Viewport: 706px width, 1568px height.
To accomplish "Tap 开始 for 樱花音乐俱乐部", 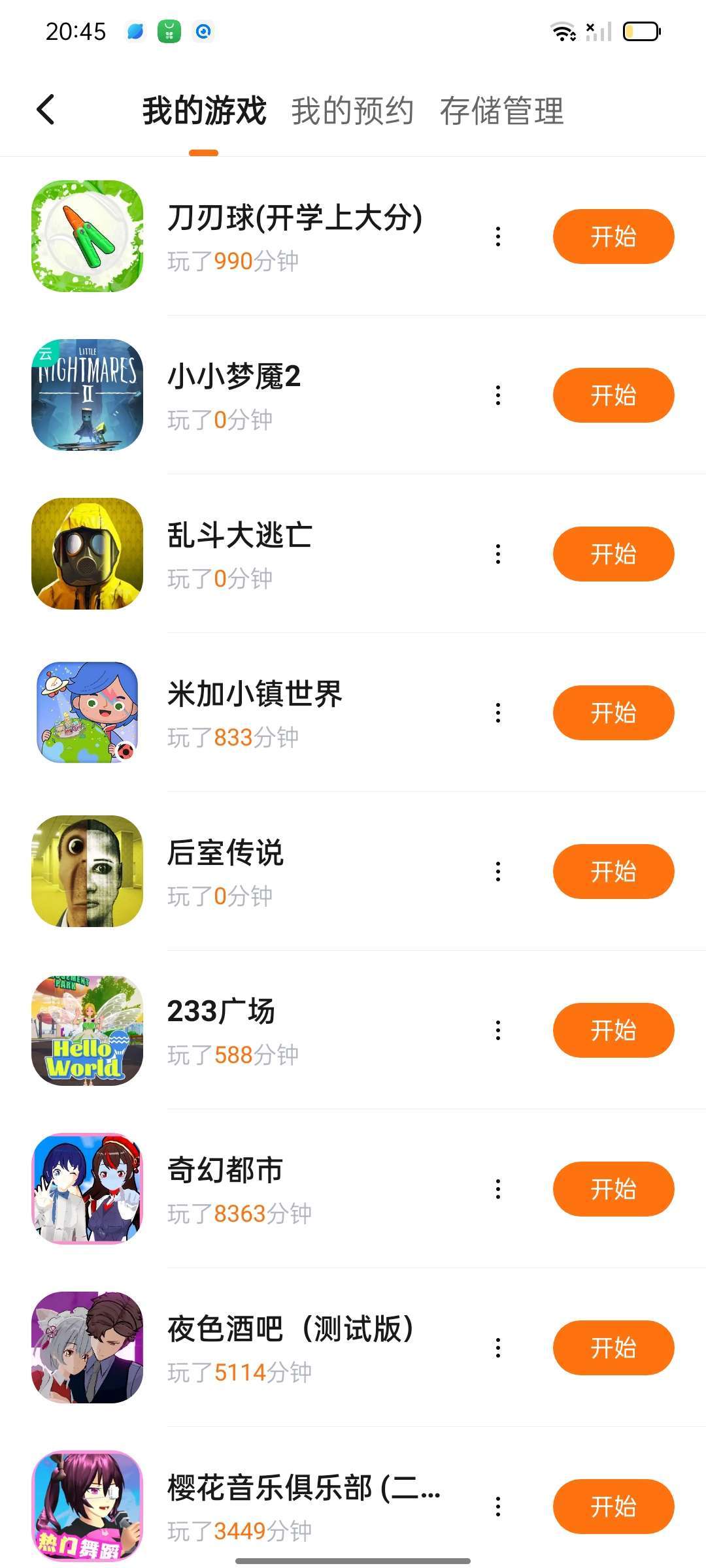I will [x=613, y=1507].
